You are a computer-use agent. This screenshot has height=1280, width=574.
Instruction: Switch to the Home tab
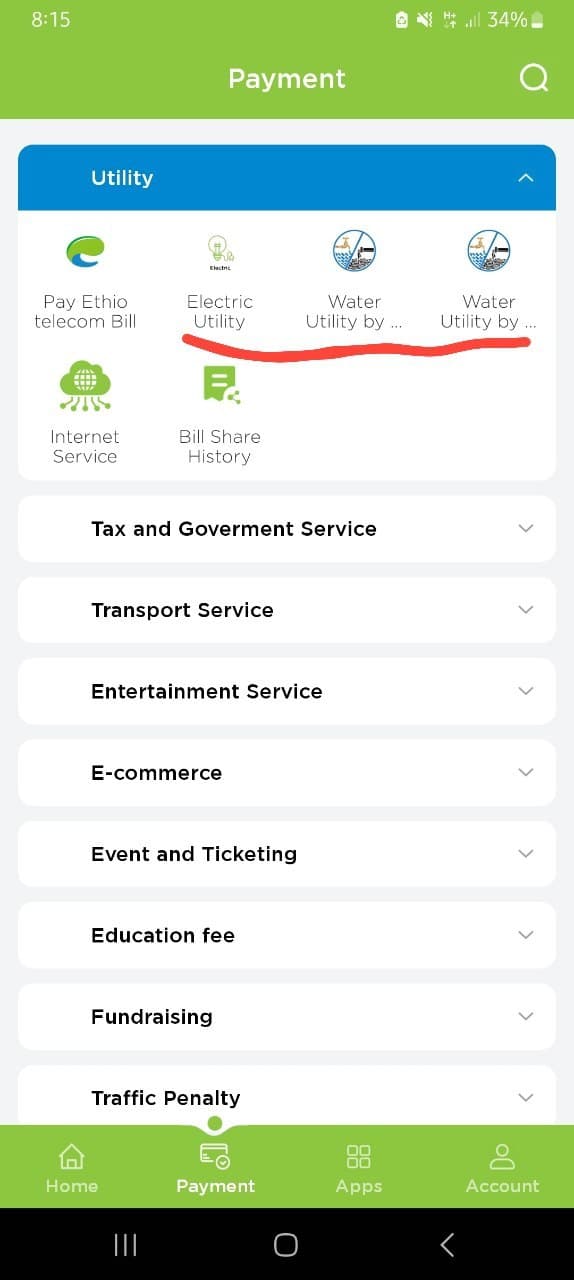pos(72,1169)
